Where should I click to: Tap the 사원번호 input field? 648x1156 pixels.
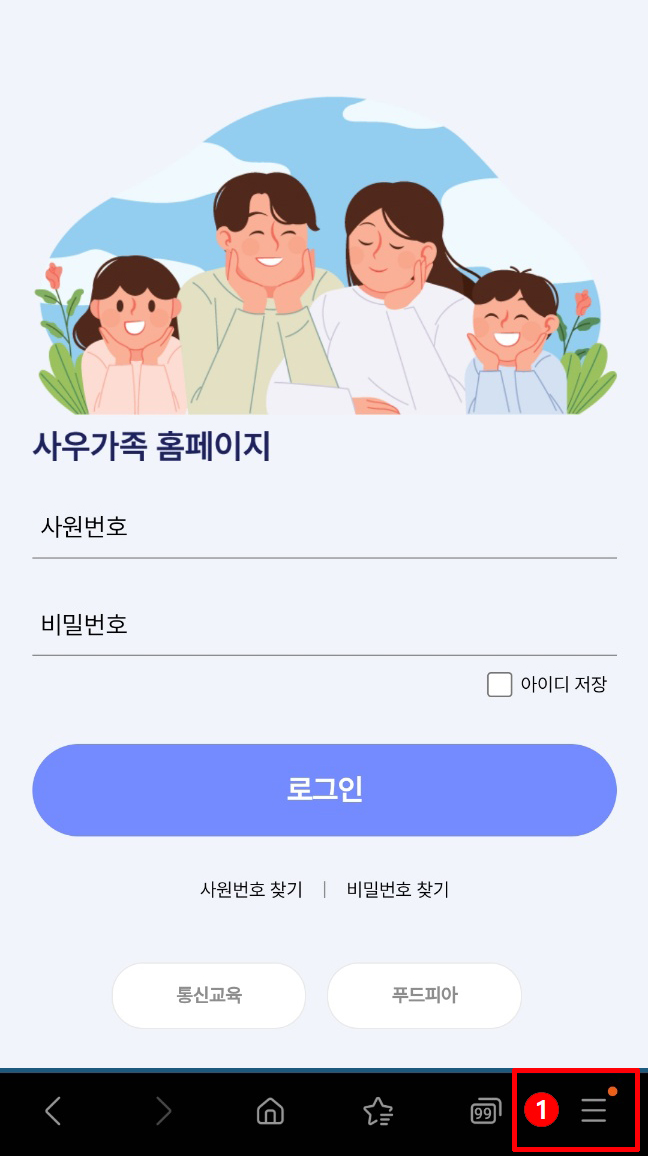tap(324, 527)
